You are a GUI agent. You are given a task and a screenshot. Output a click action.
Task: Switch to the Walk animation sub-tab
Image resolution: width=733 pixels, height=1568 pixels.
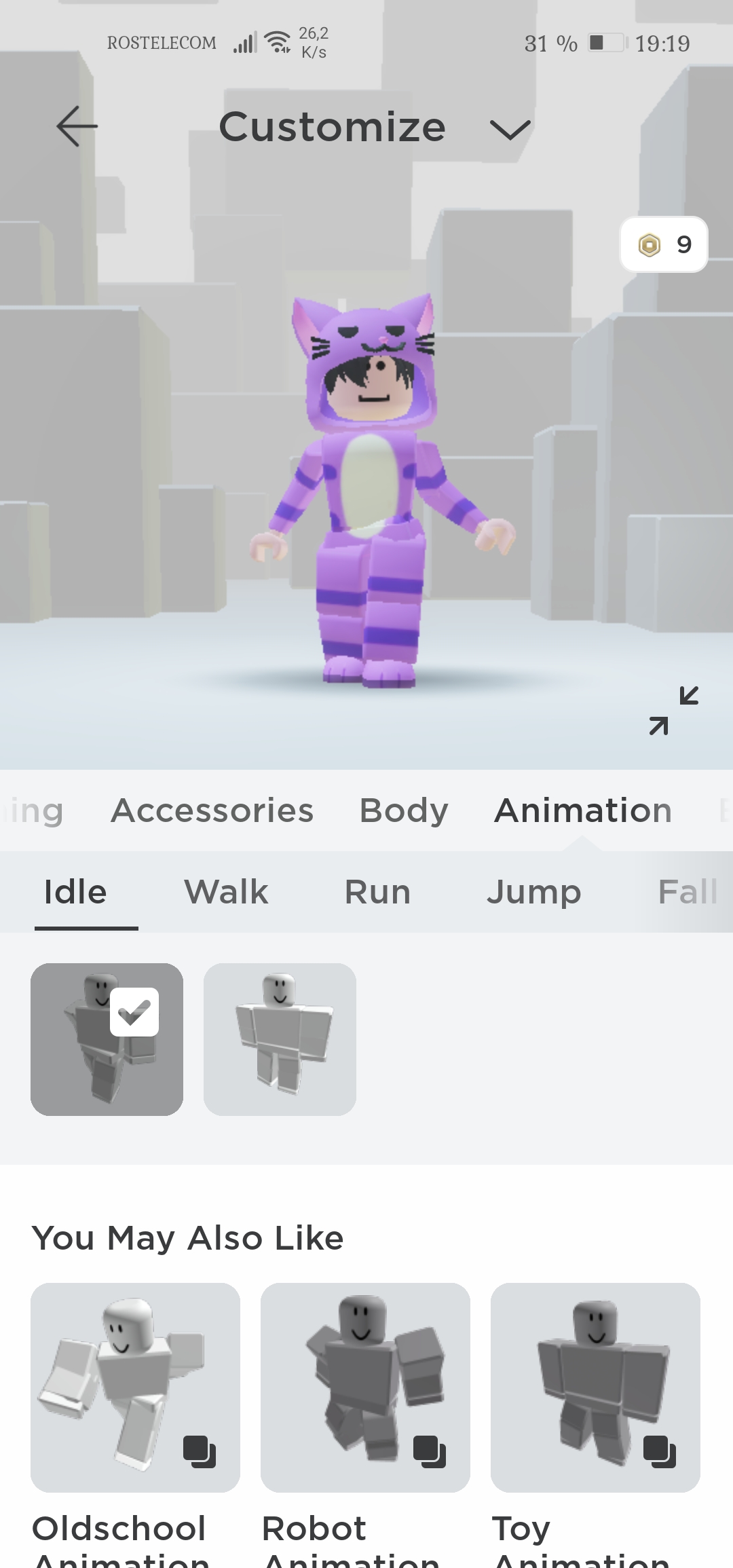pyautogui.click(x=226, y=892)
